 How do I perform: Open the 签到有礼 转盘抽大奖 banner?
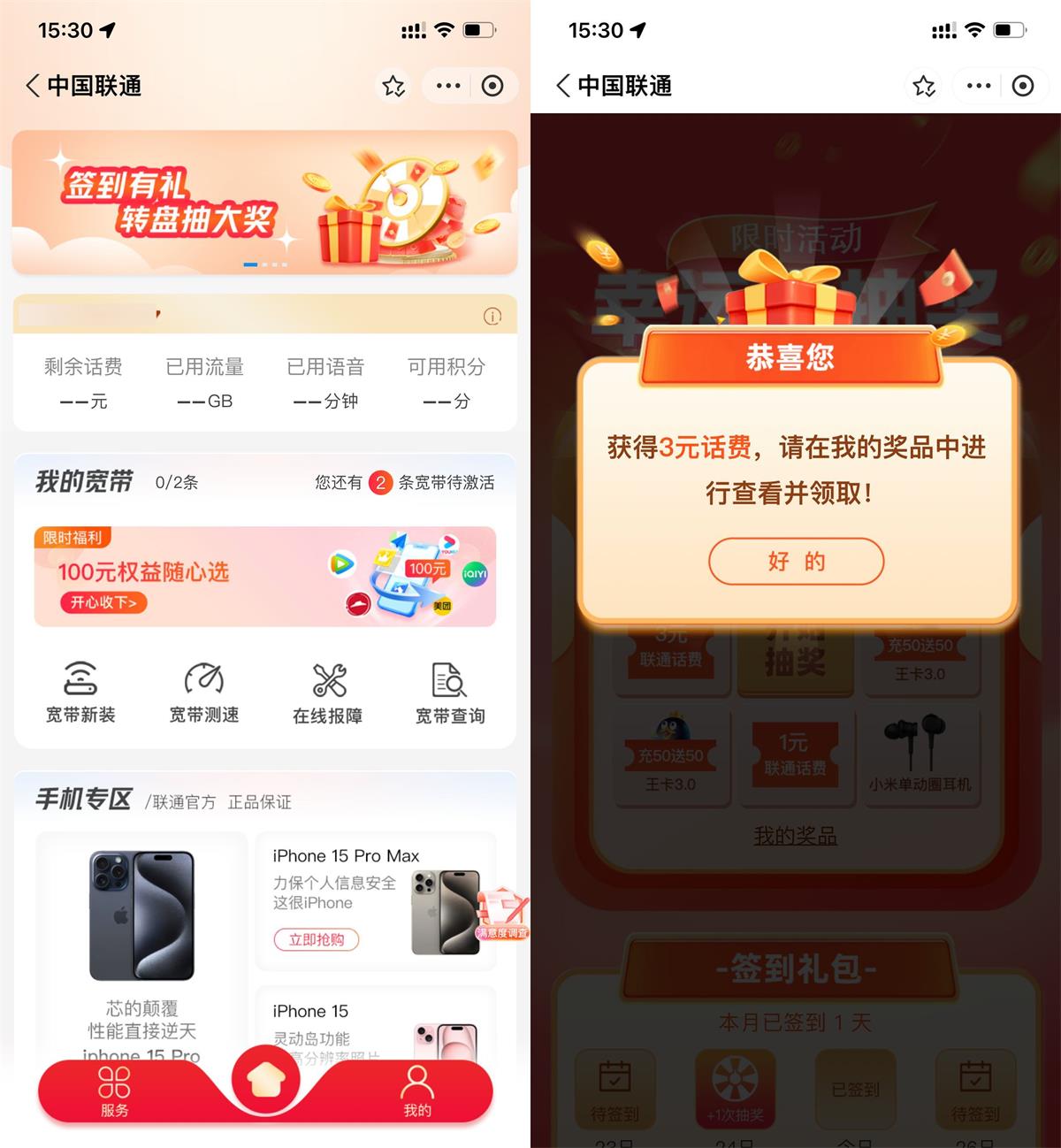(x=264, y=202)
